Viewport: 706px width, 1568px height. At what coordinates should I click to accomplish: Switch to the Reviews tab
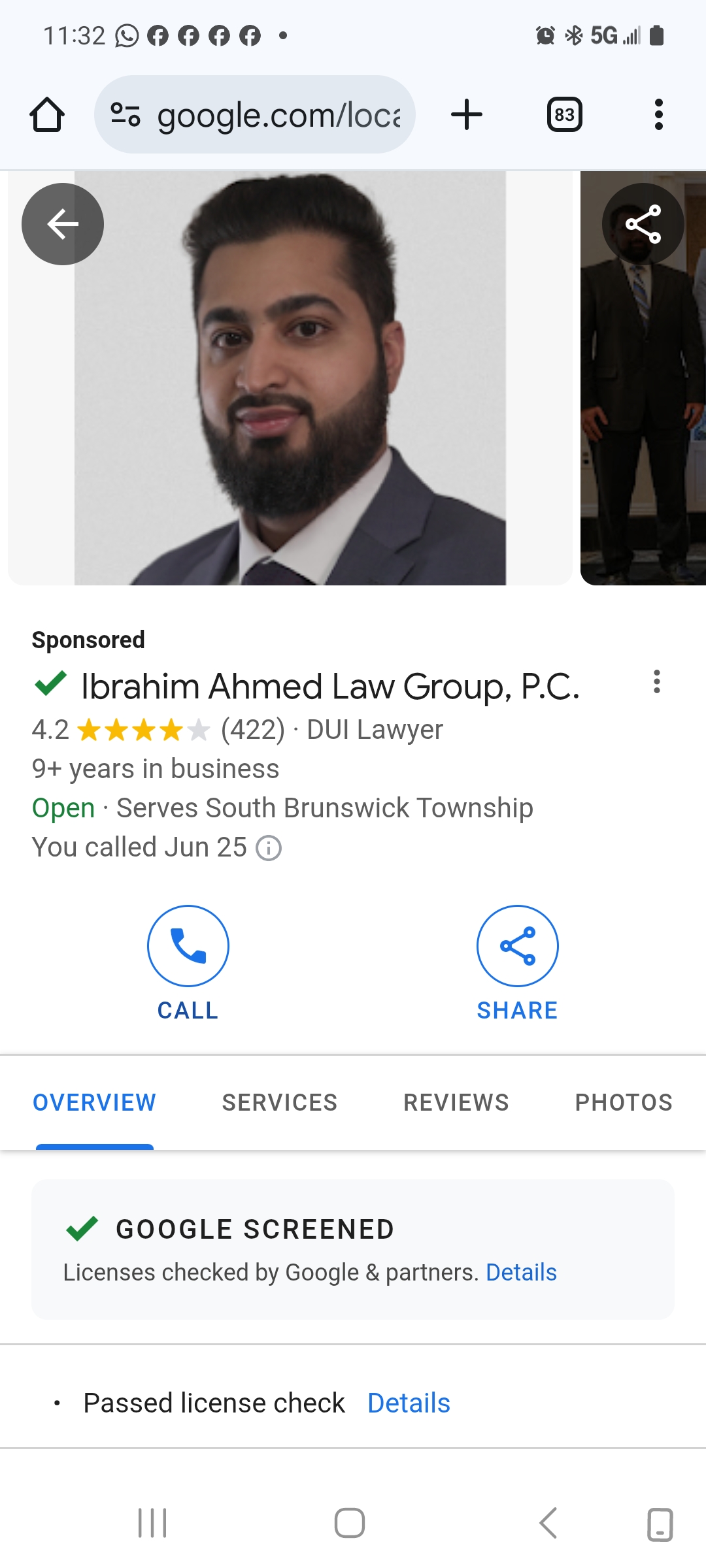point(456,1102)
